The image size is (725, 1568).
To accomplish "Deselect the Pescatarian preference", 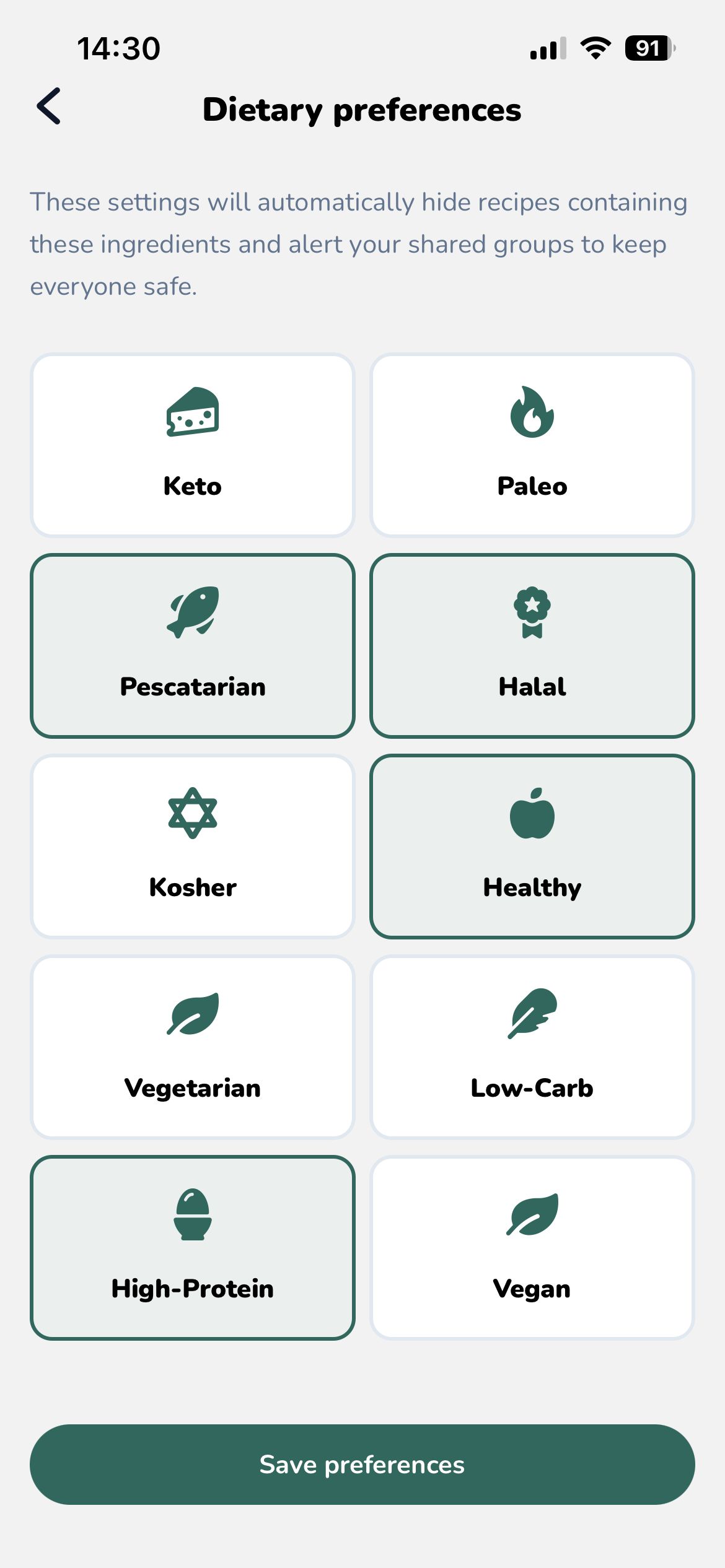I will 193,646.
